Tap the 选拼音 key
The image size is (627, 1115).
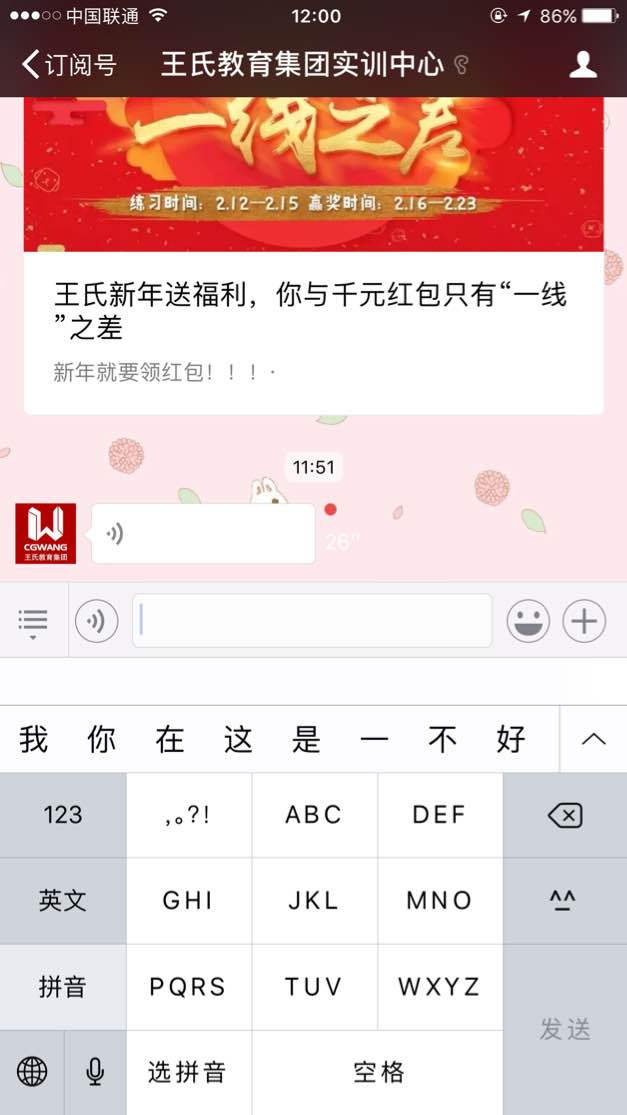188,1072
